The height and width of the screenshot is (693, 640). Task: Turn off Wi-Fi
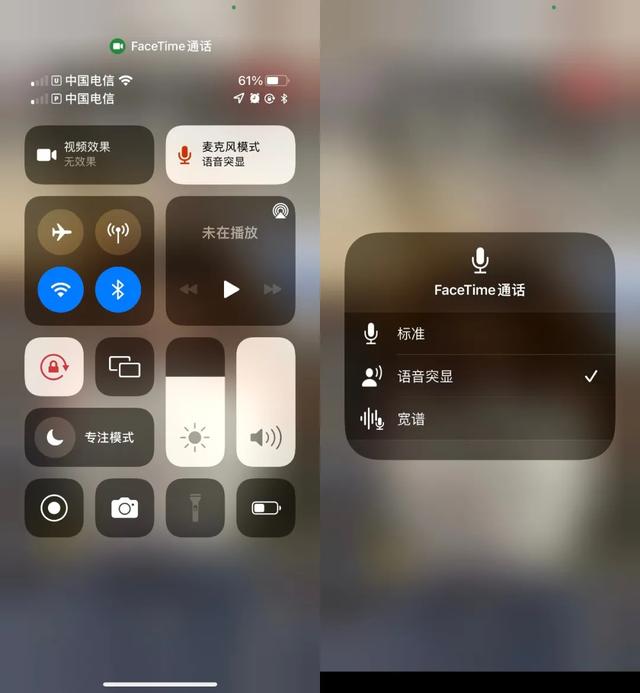[x=61, y=290]
